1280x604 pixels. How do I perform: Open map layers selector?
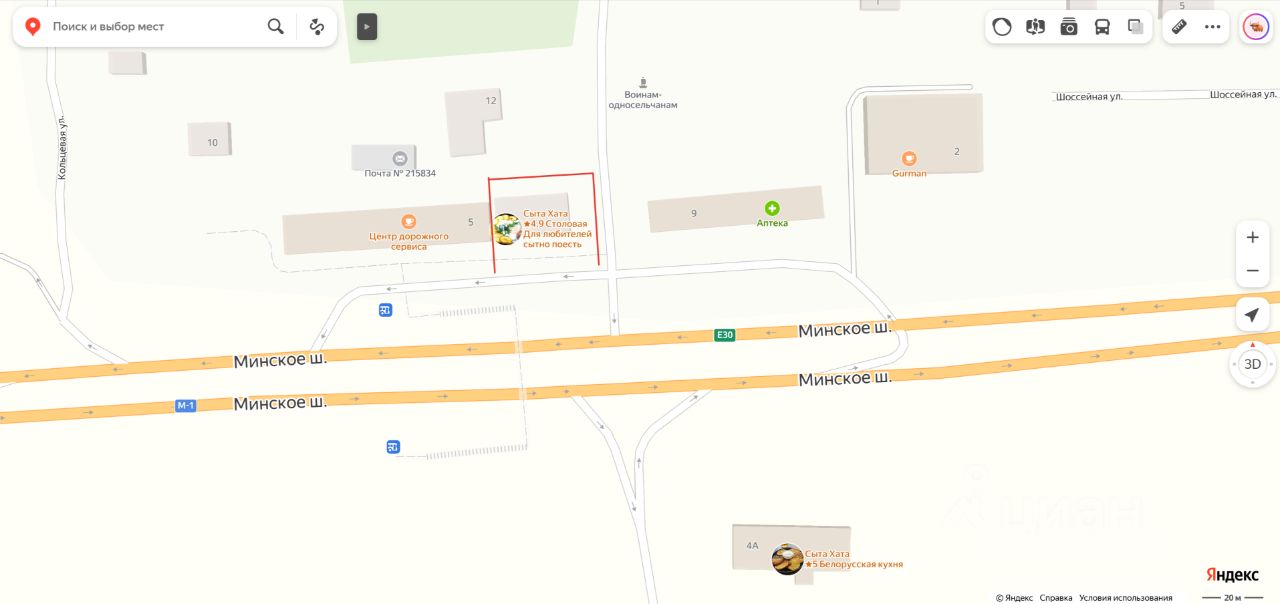[x=1135, y=27]
